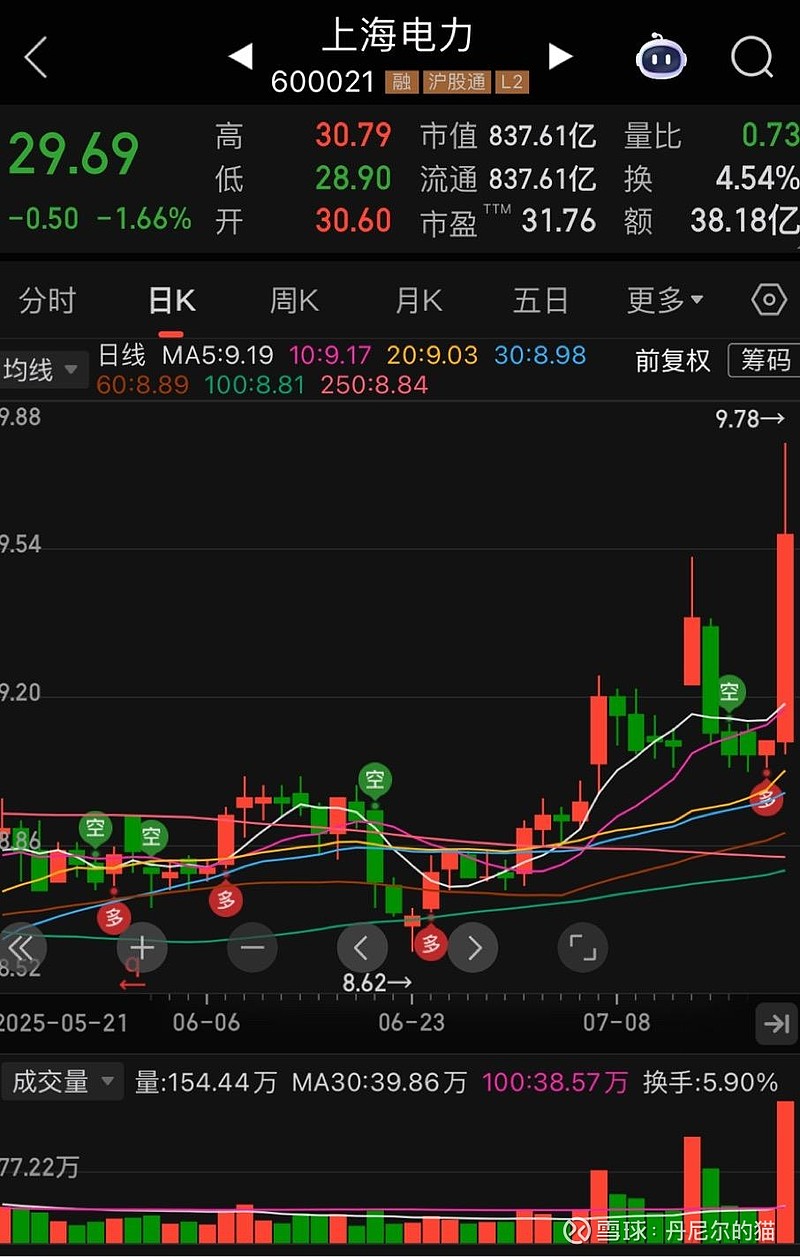Tap the 沪股通 label badge

click(460, 83)
